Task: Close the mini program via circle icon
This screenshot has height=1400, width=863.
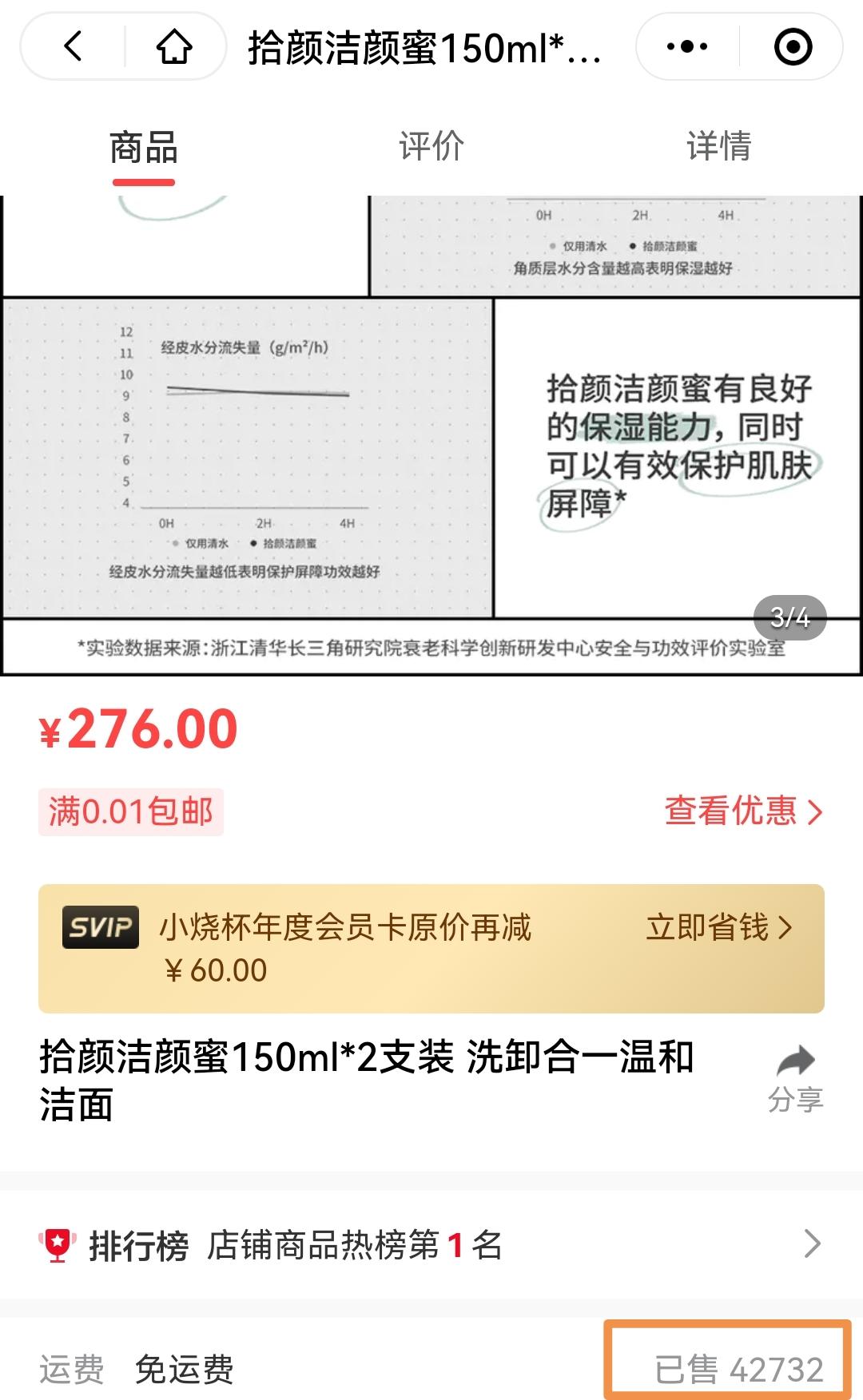Action: tap(793, 46)
